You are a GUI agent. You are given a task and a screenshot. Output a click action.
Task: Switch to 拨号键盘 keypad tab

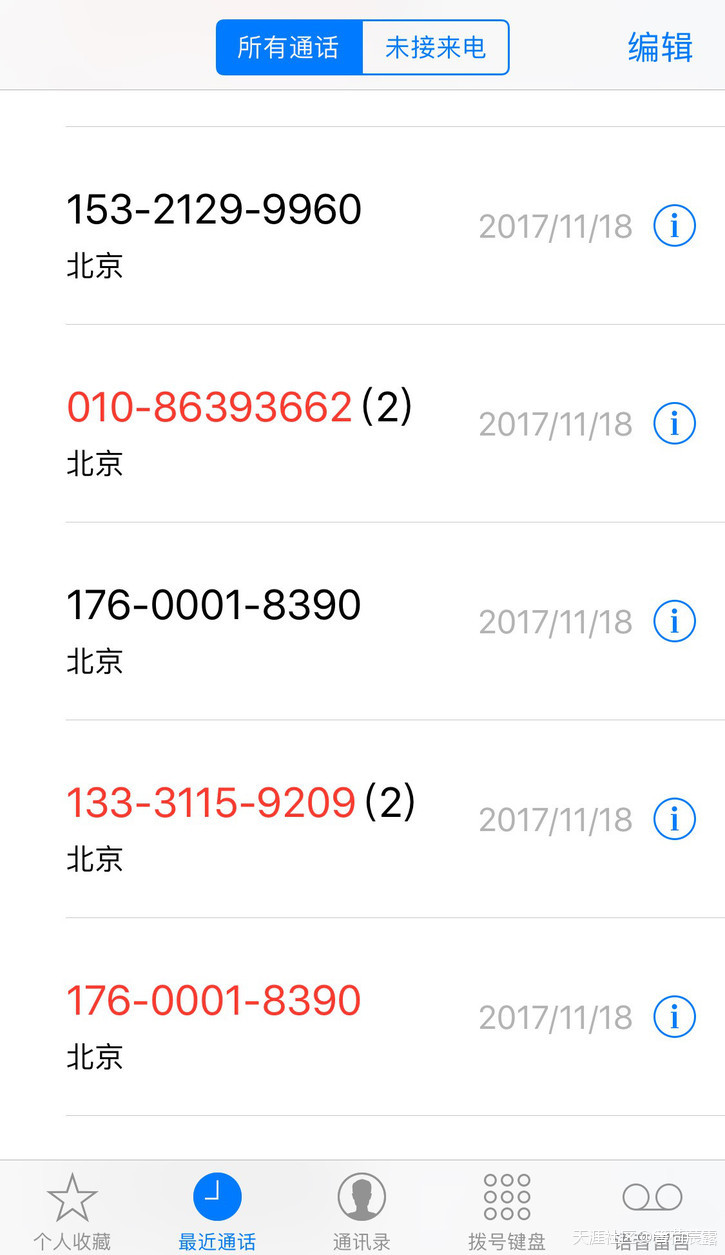[506, 1211]
